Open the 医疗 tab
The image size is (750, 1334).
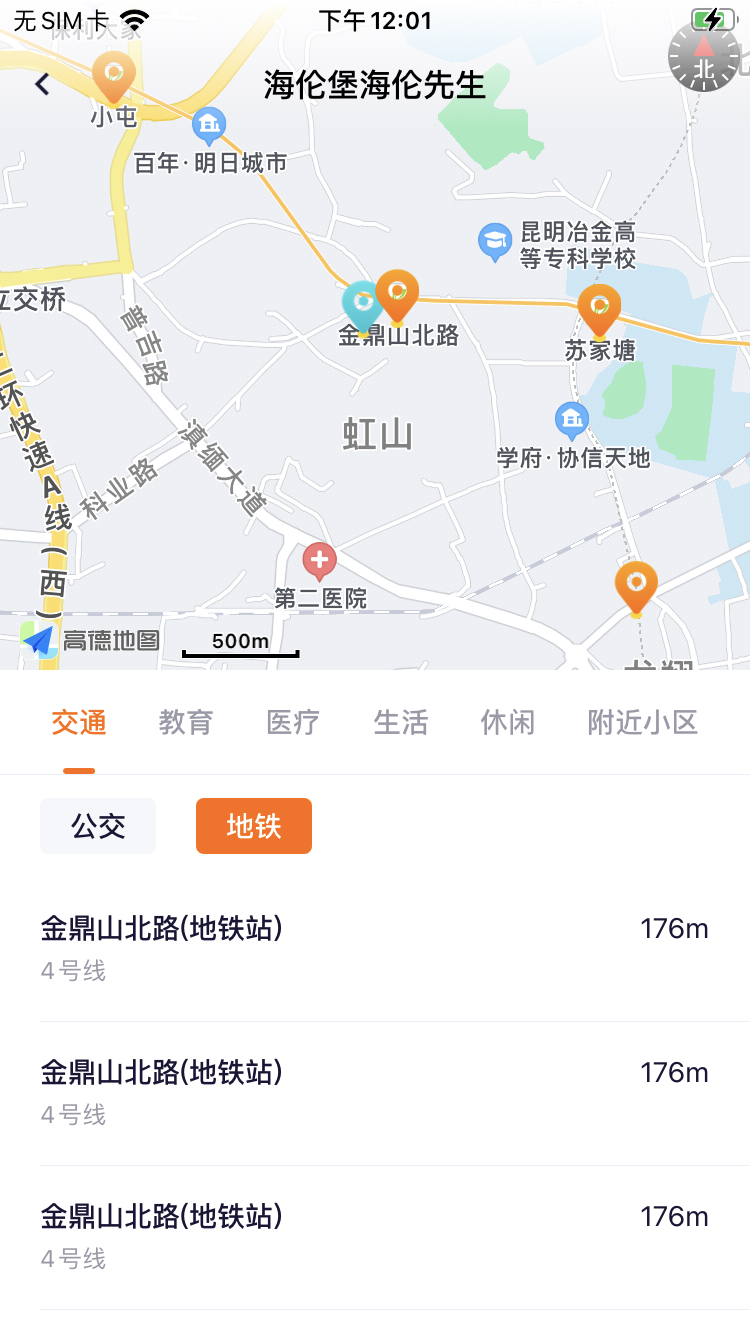[x=293, y=722]
